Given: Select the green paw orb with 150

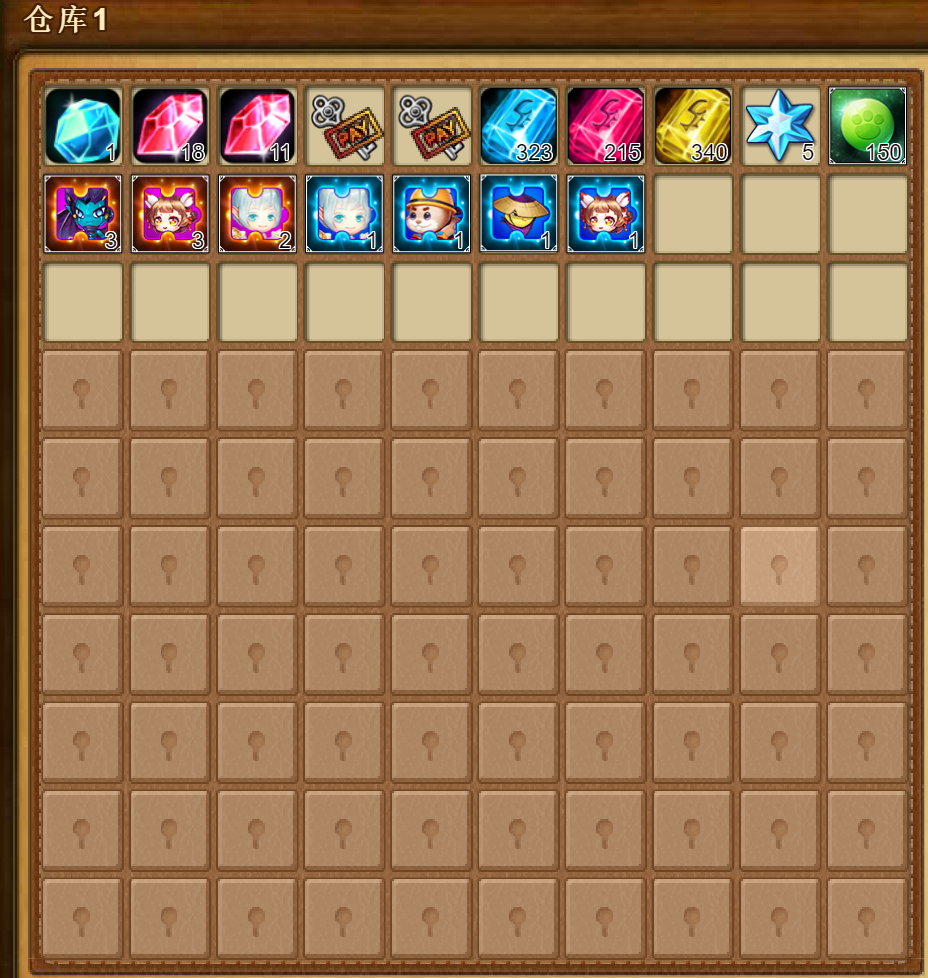Looking at the screenshot, I should pos(867,126).
